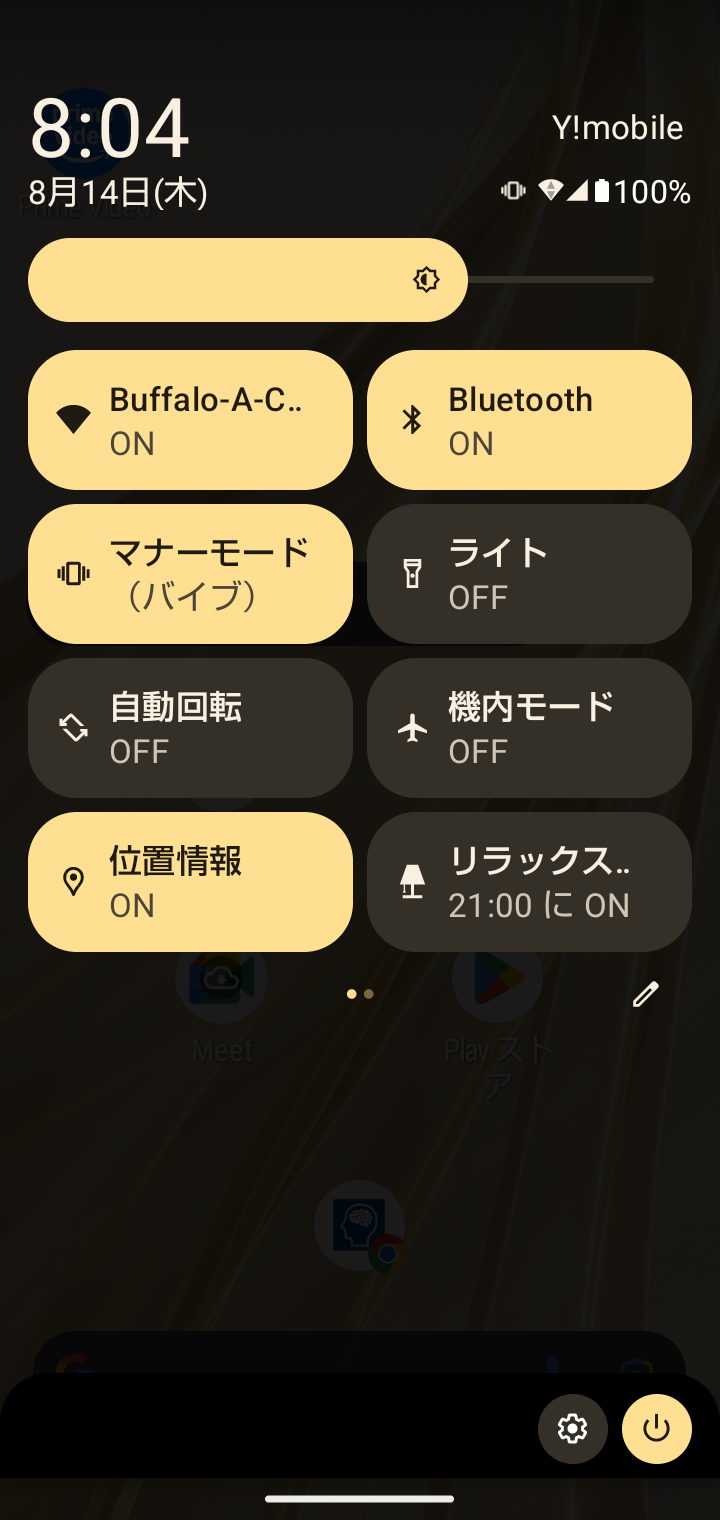Toggle the リラックス tile scheduled for 21:00
Image resolution: width=720 pixels, height=1520 pixels.
pos(529,882)
